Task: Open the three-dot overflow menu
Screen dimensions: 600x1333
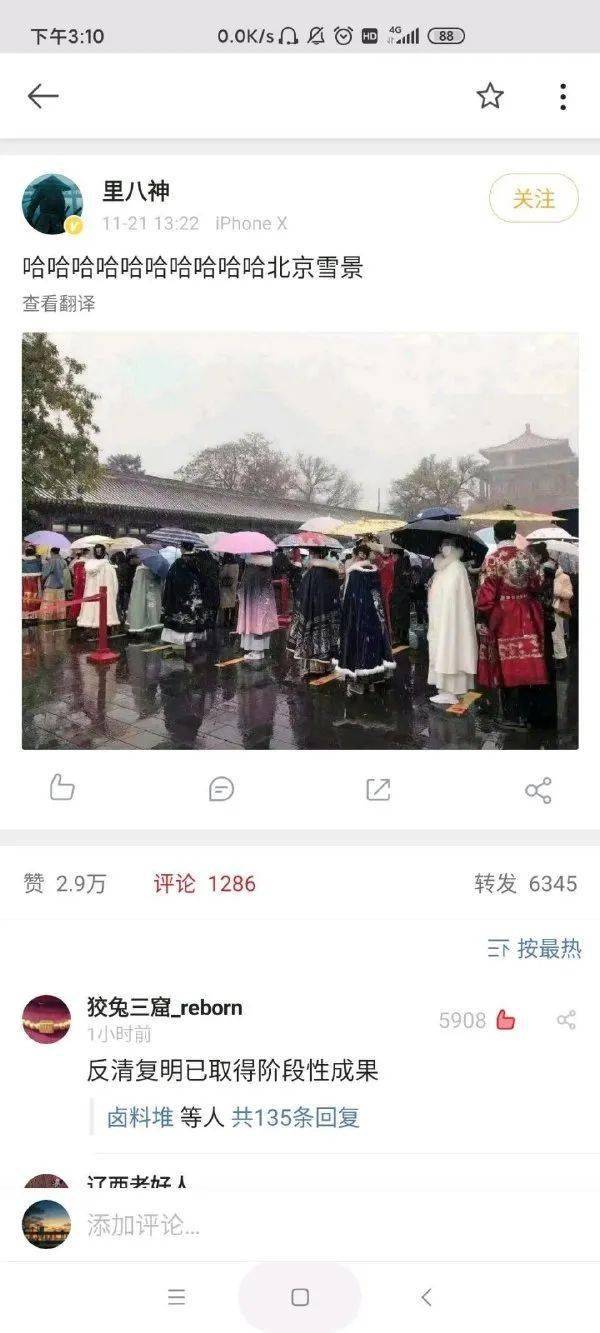Action: click(x=563, y=96)
